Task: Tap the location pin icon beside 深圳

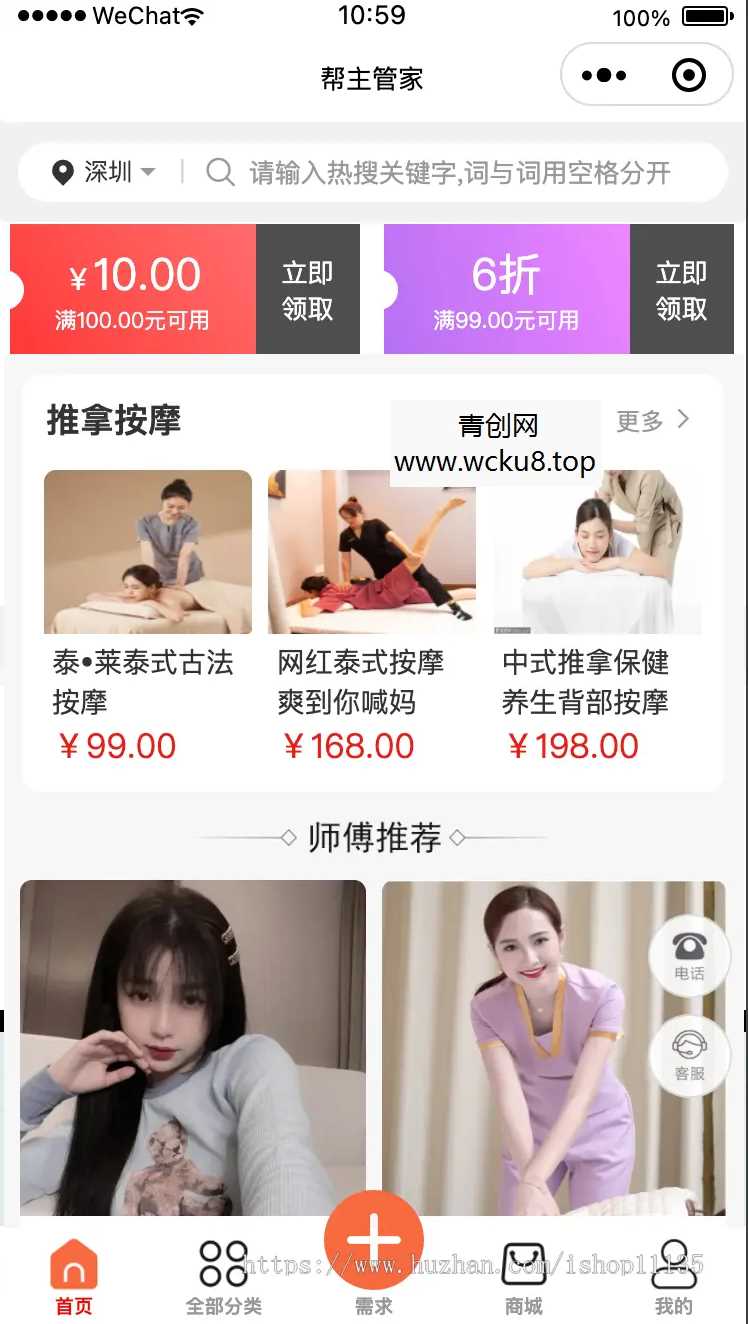Action: [x=64, y=171]
